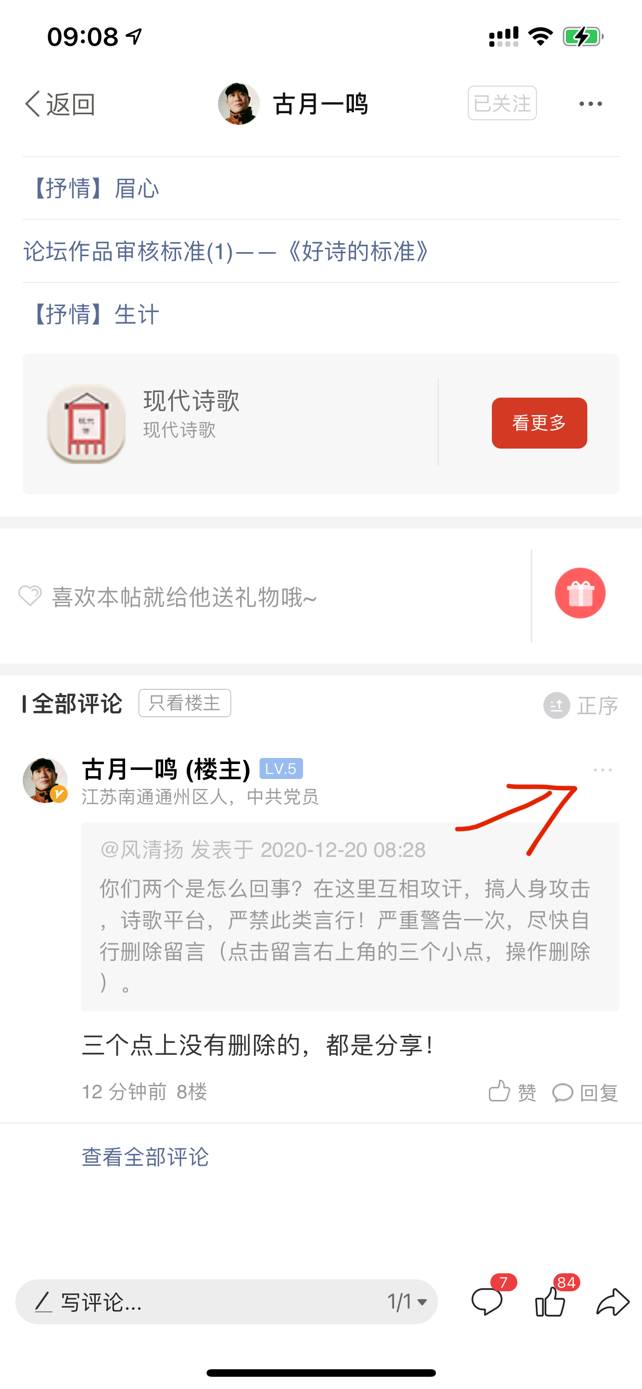642x1389 pixels.
Task: Filter comments with 只看楼主
Action: point(184,703)
